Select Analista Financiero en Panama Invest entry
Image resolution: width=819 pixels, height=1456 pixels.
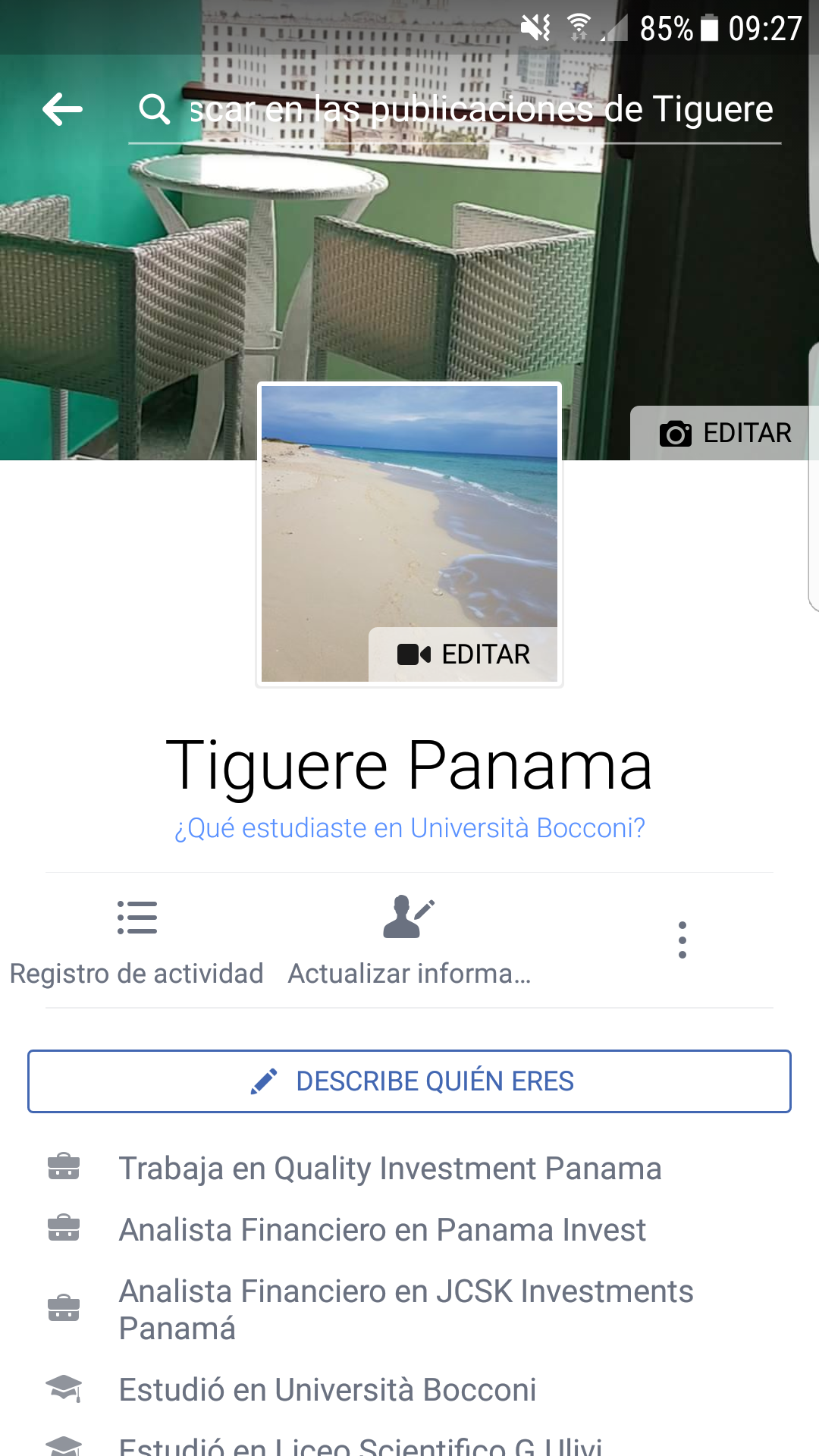pos(381,1229)
